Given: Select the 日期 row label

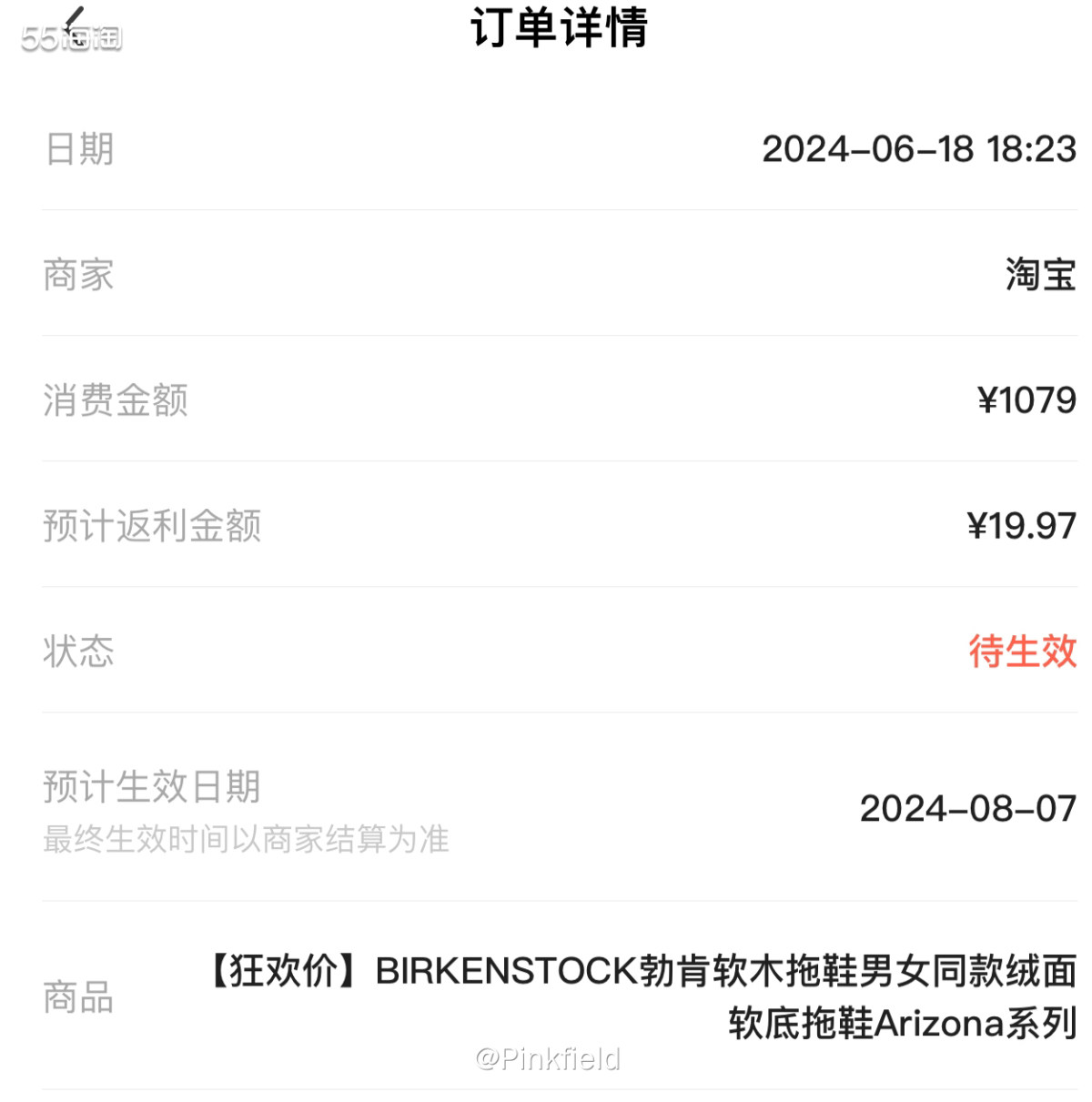Looking at the screenshot, I should pos(76,148).
